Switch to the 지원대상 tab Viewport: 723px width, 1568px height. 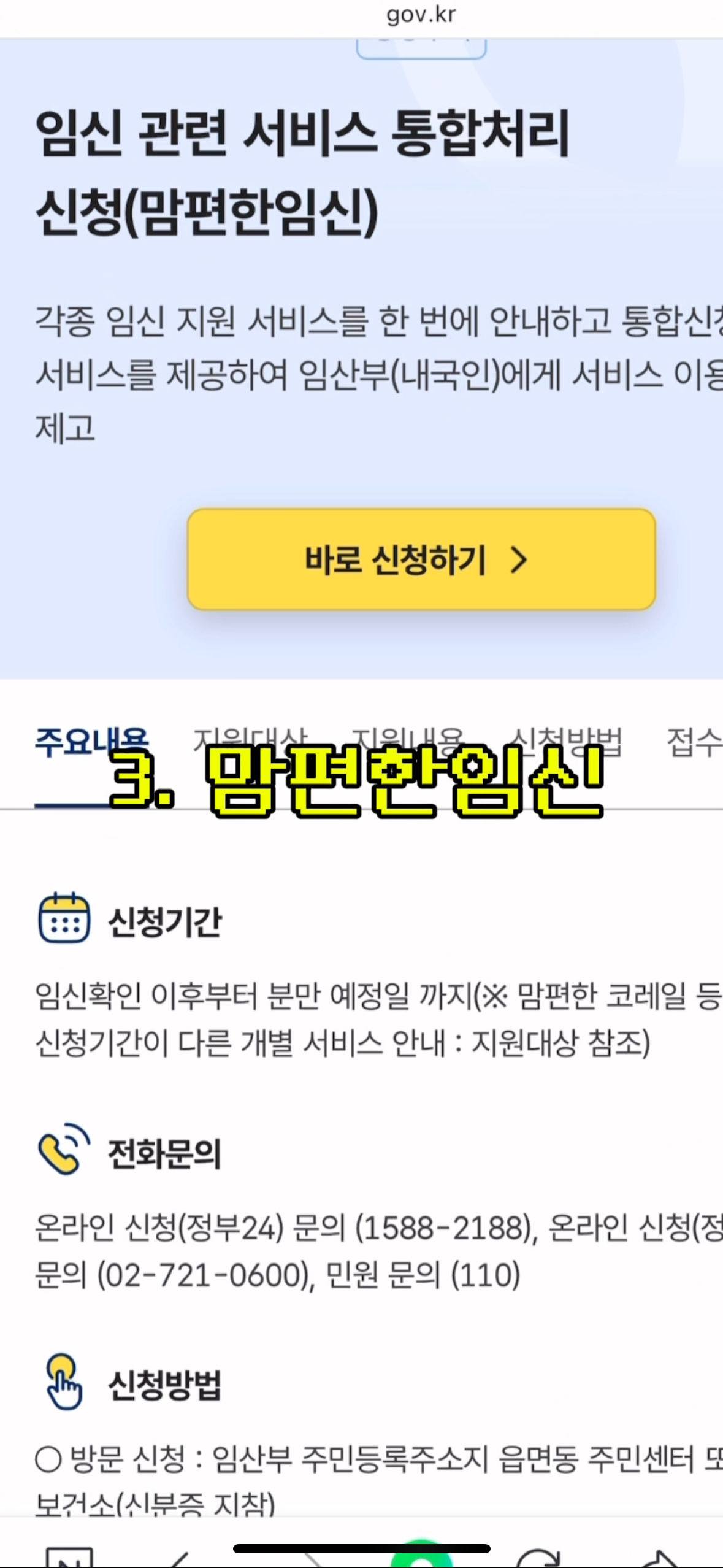point(250,742)
